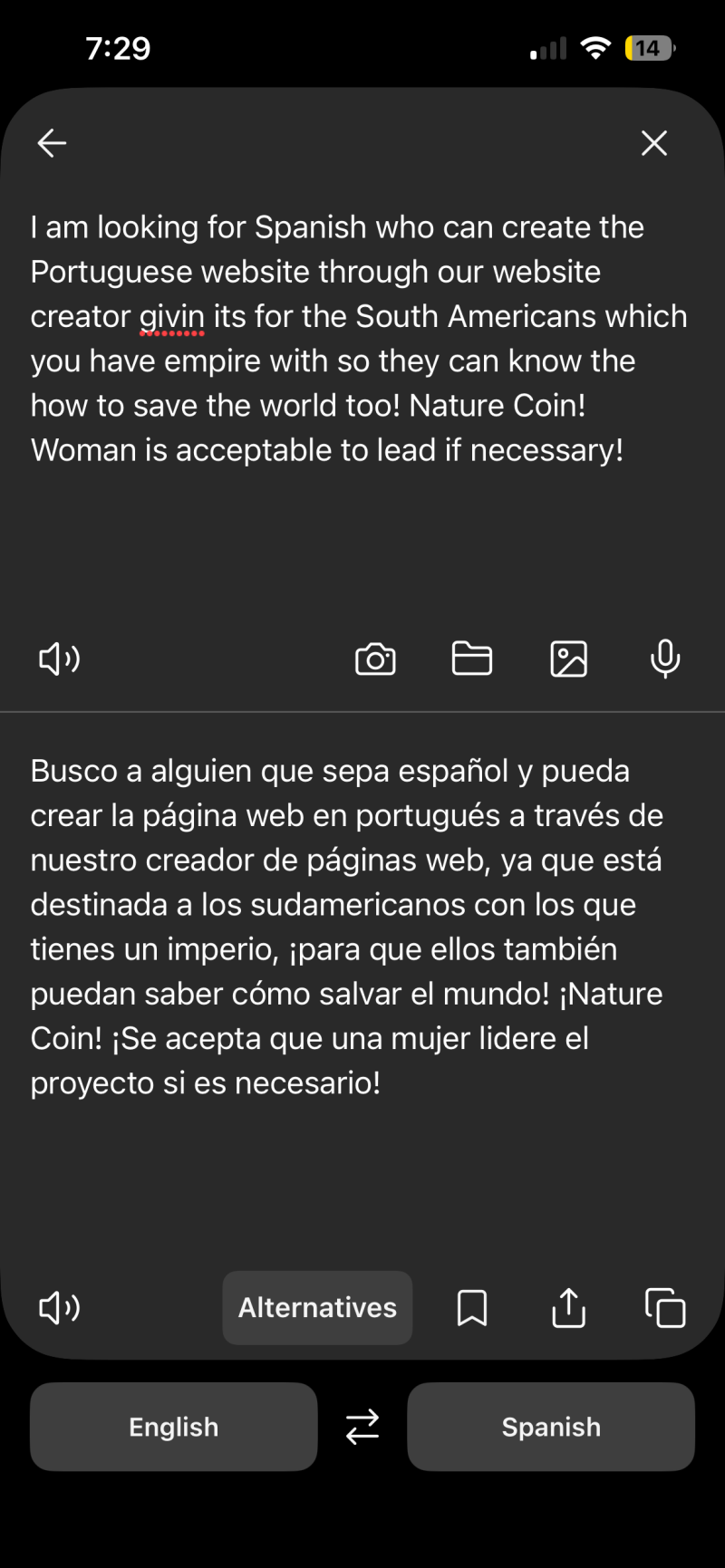The width and height of the screenshot is (725, 1568).
Task: Start voice input with the microphone
Action: [x=665, y=659]
